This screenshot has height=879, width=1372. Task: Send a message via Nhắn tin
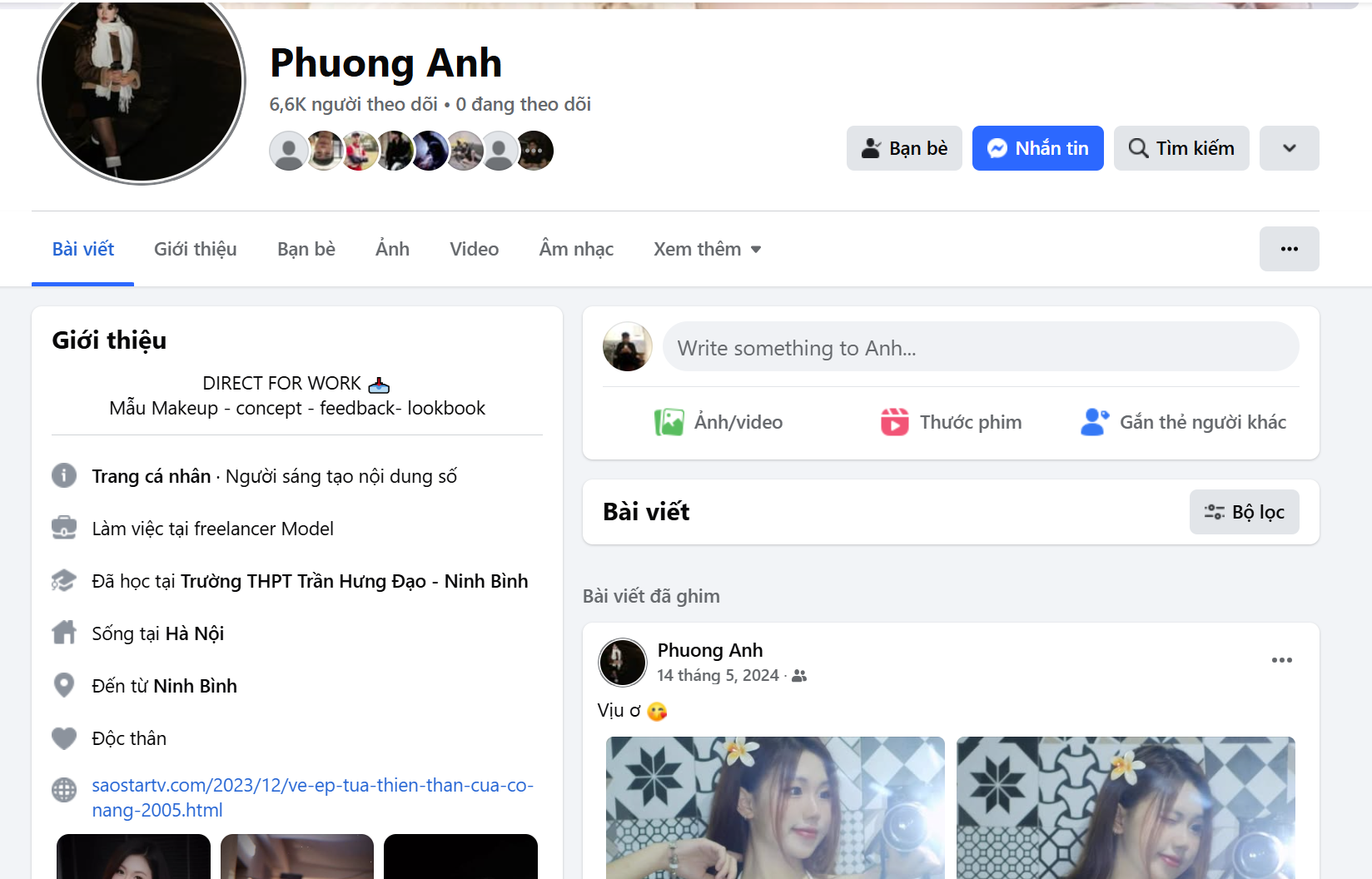[x=1037, y=148]
